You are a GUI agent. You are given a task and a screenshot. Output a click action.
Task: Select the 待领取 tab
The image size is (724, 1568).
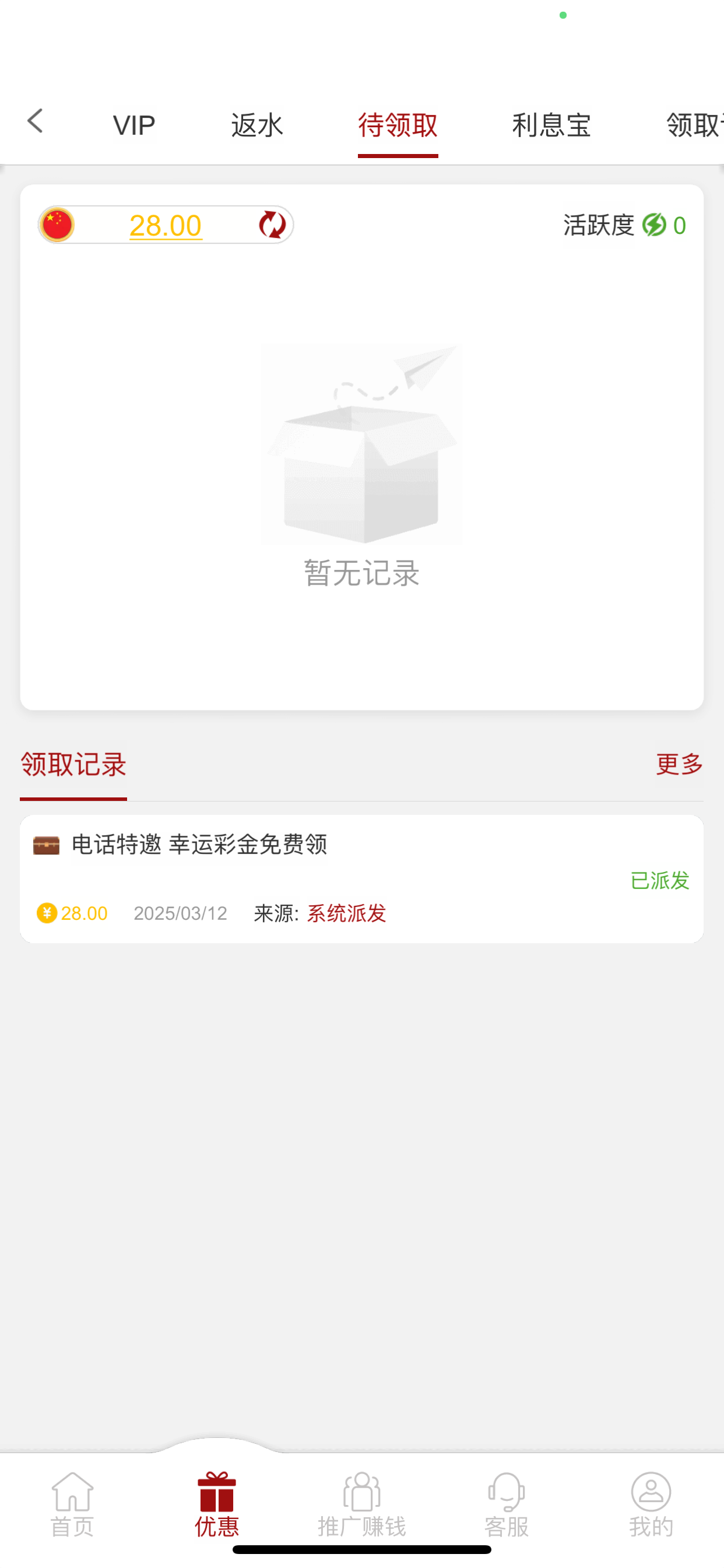point(398,125)
